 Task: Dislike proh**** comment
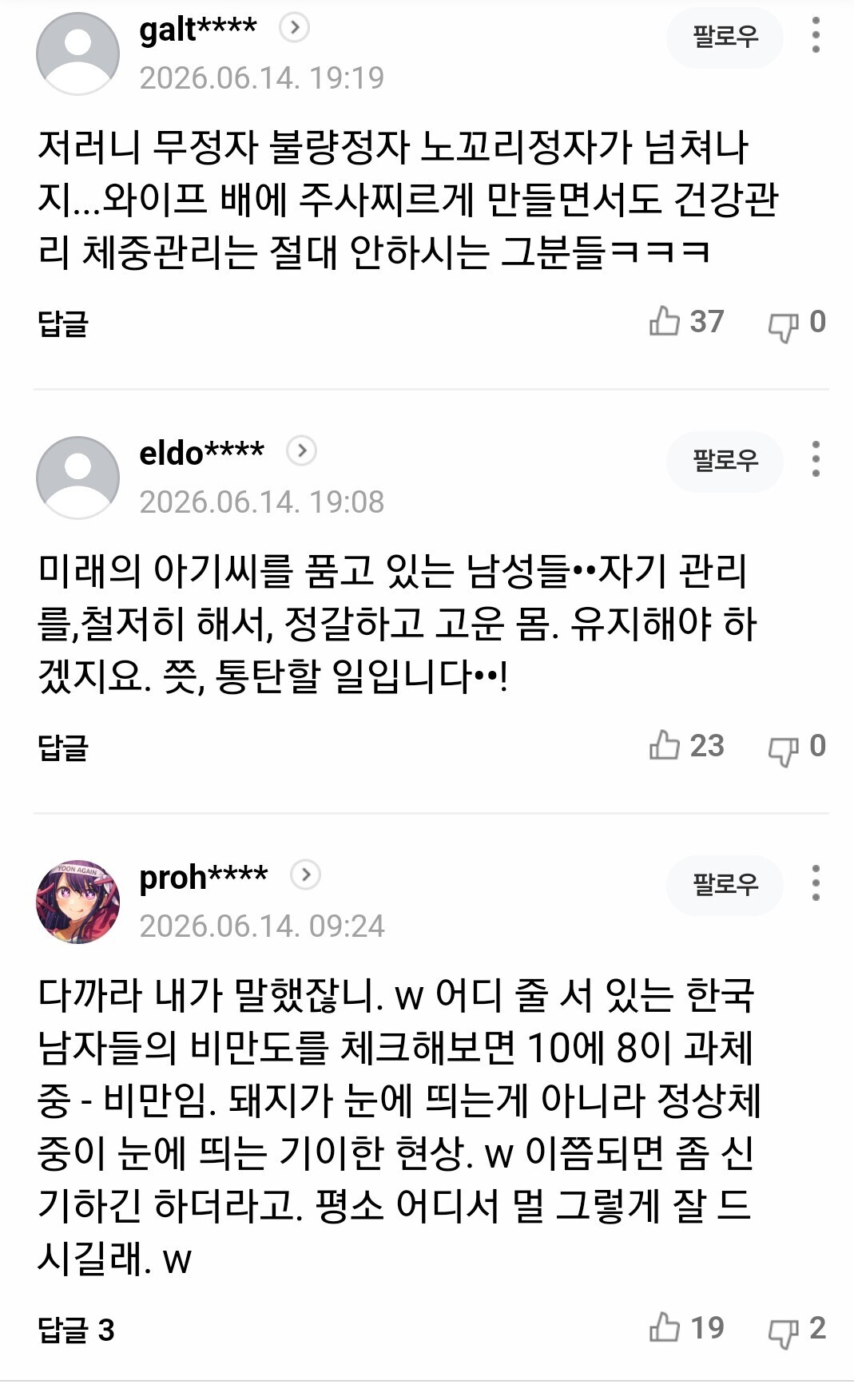796,1329
